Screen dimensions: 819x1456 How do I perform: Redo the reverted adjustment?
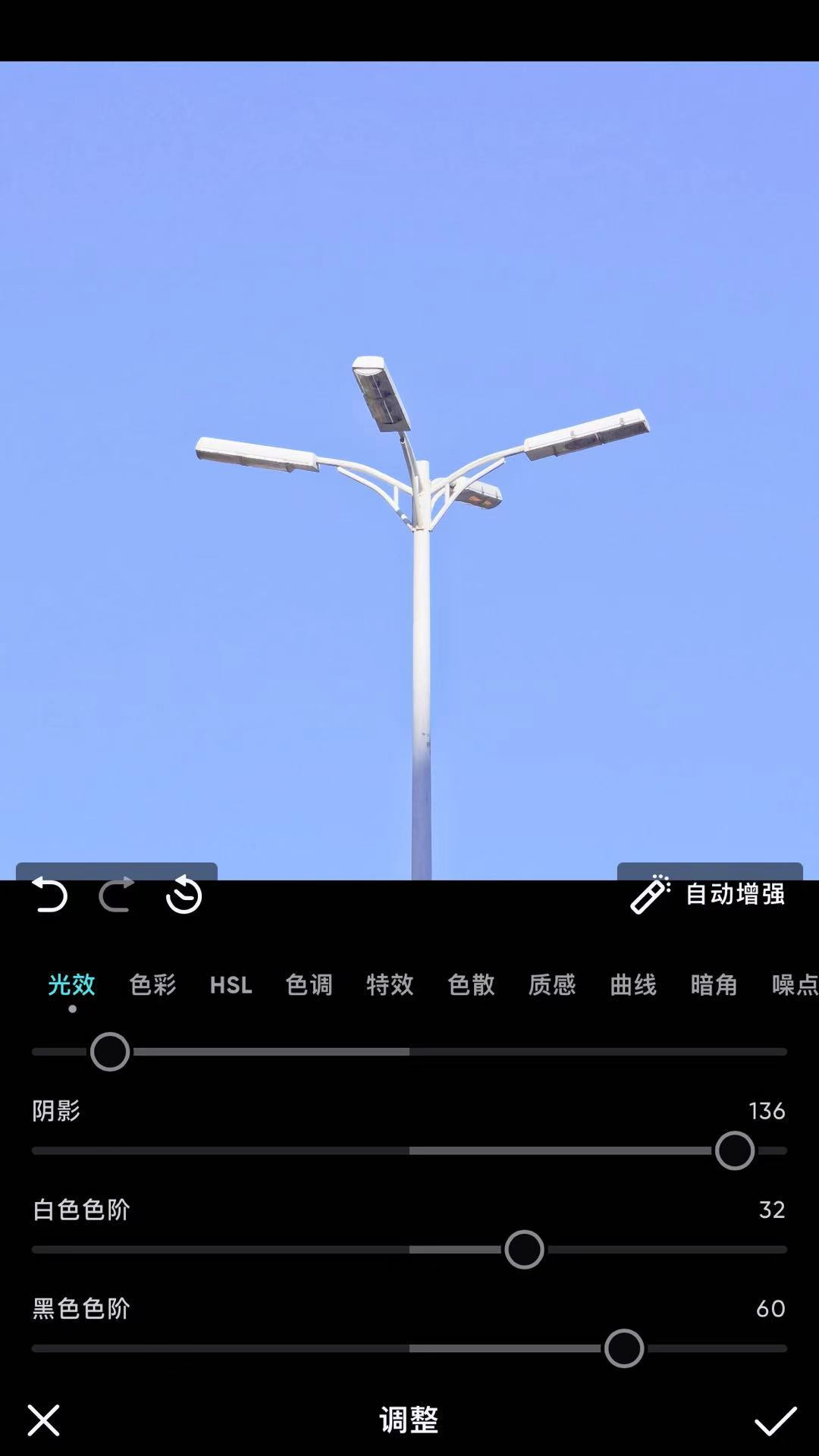click(x=116, y=895)
